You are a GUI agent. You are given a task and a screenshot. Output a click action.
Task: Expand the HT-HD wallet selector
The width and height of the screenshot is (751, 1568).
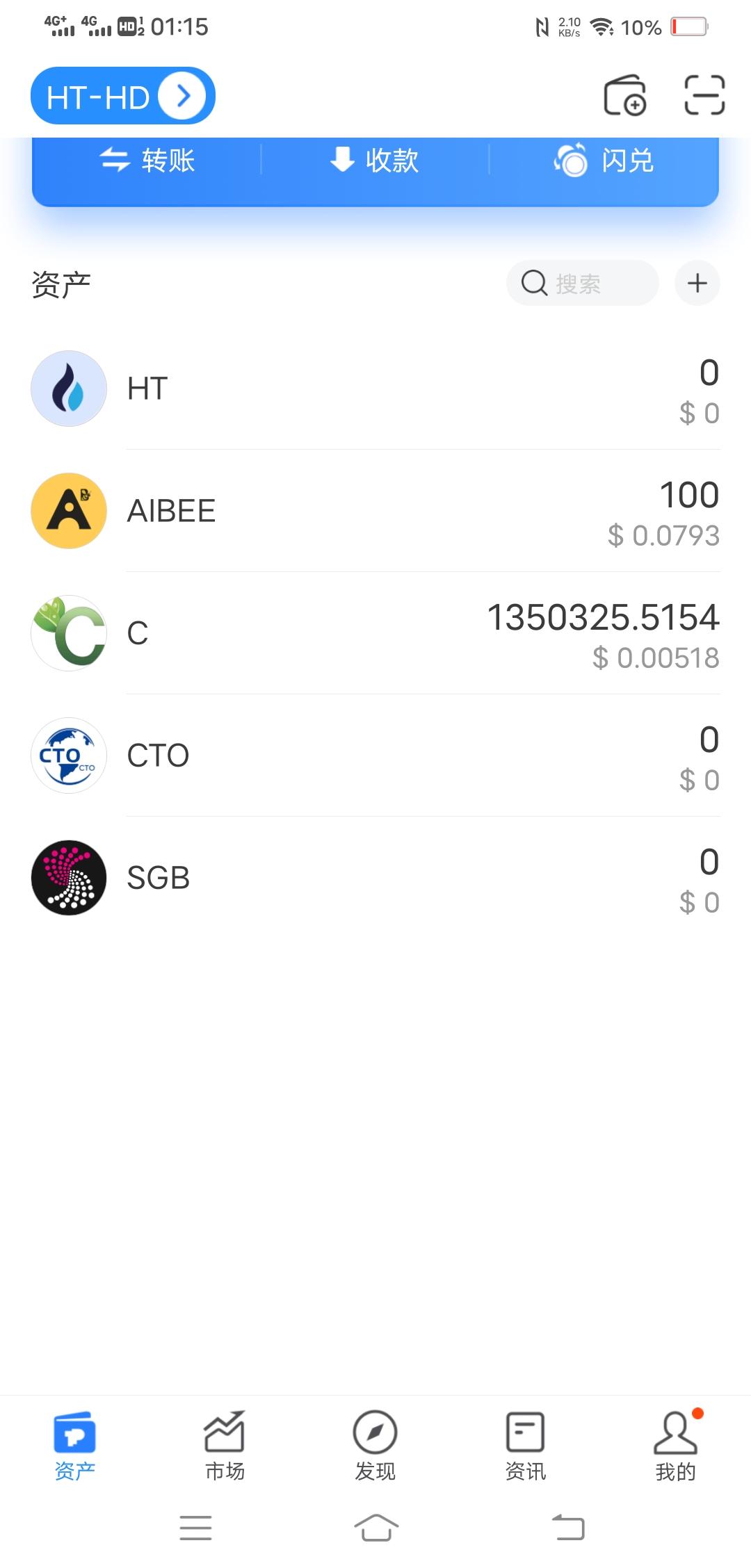pos(122,95)
